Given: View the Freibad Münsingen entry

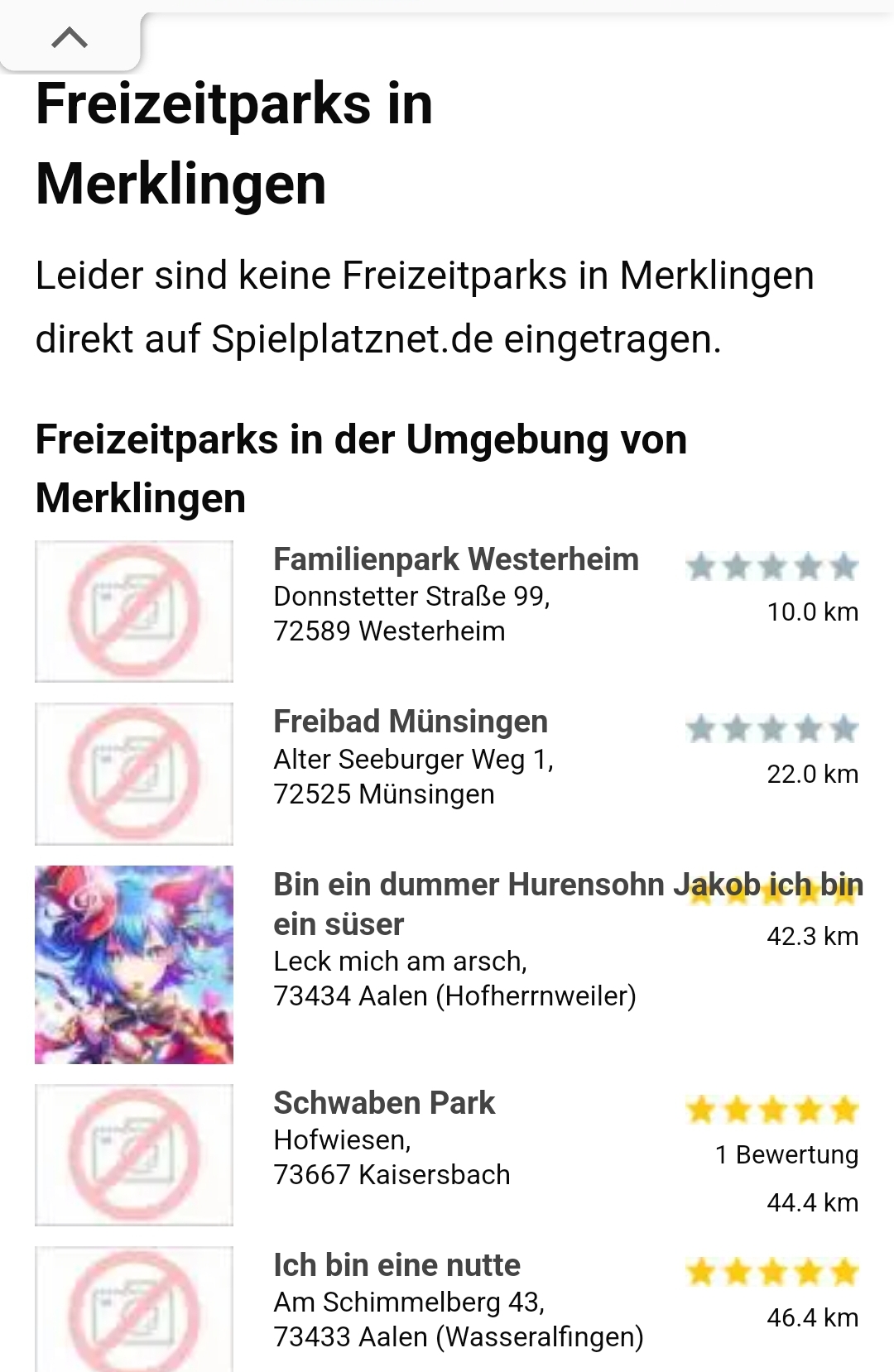Looking at the screenshot, I should coord(411,722).
